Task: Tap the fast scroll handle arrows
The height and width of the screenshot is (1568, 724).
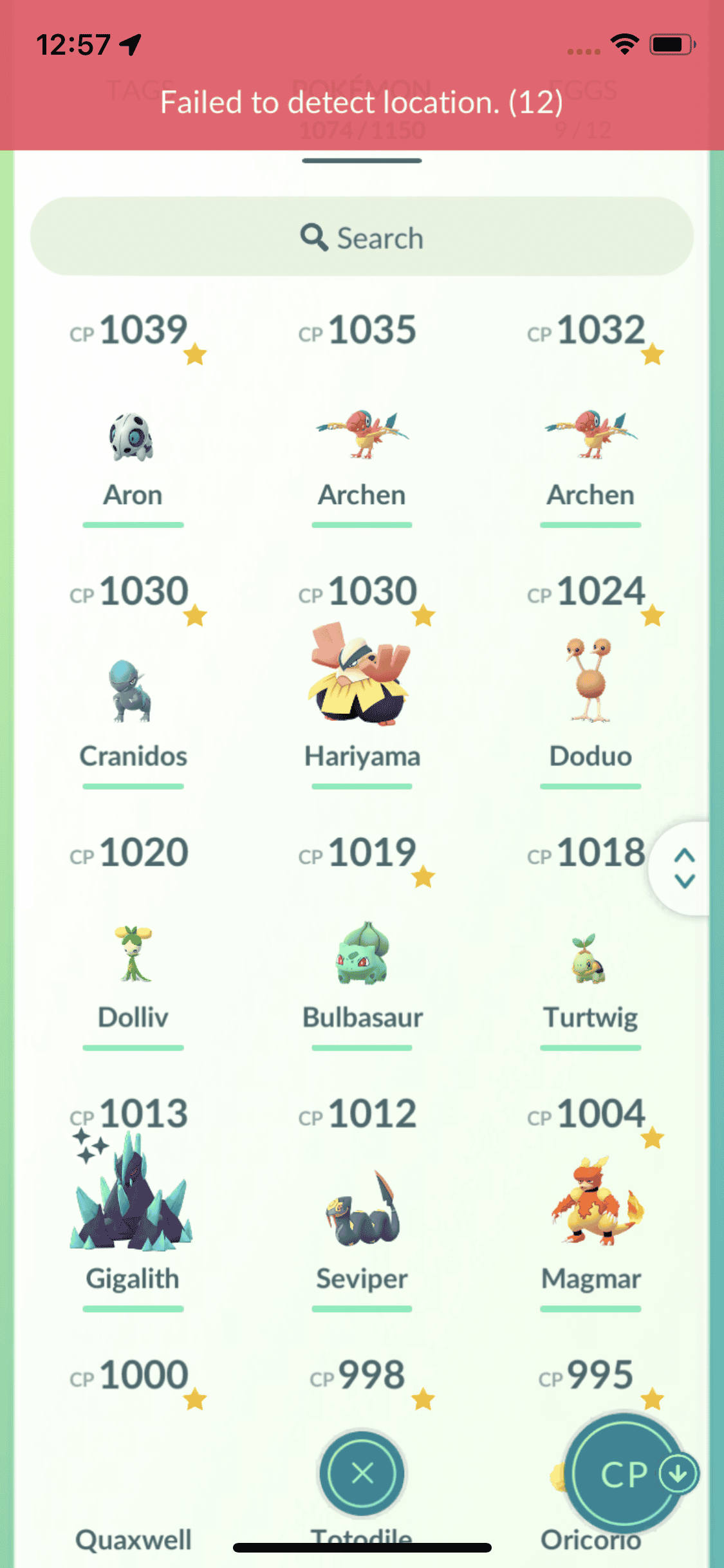Action: (683, 868)
